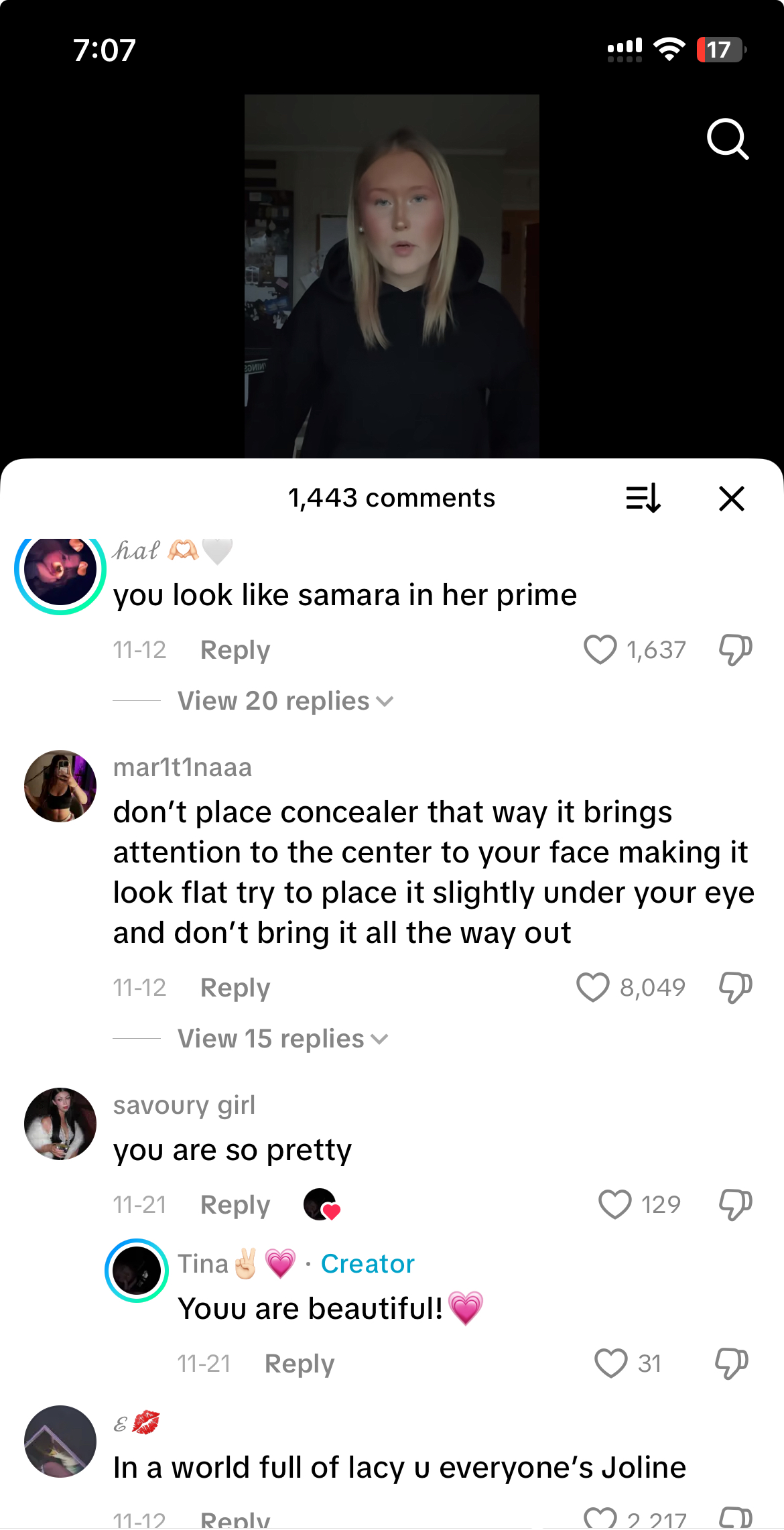
Task: Dislike the samara in her prime comment
Action: point(735,649)
